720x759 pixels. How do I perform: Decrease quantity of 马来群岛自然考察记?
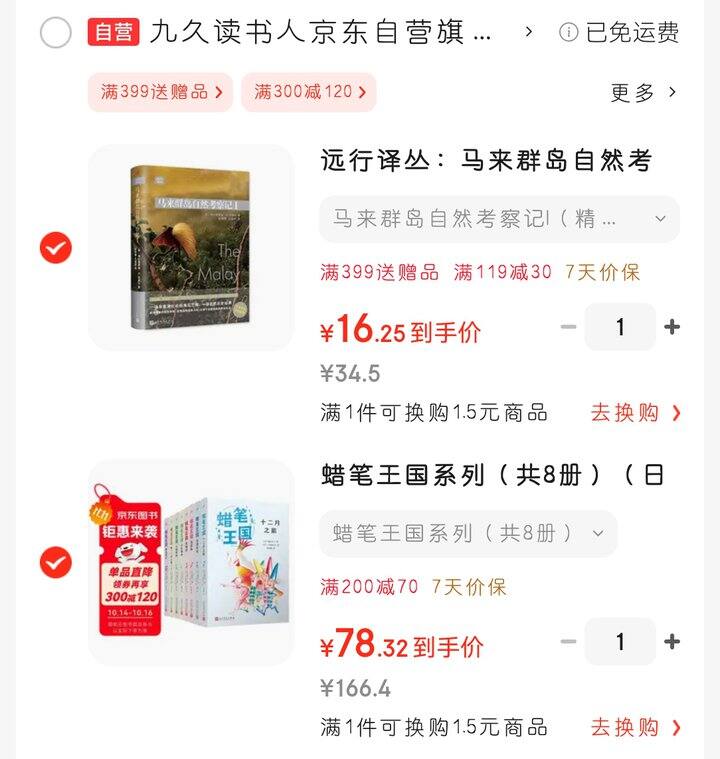tap(568, 327)
